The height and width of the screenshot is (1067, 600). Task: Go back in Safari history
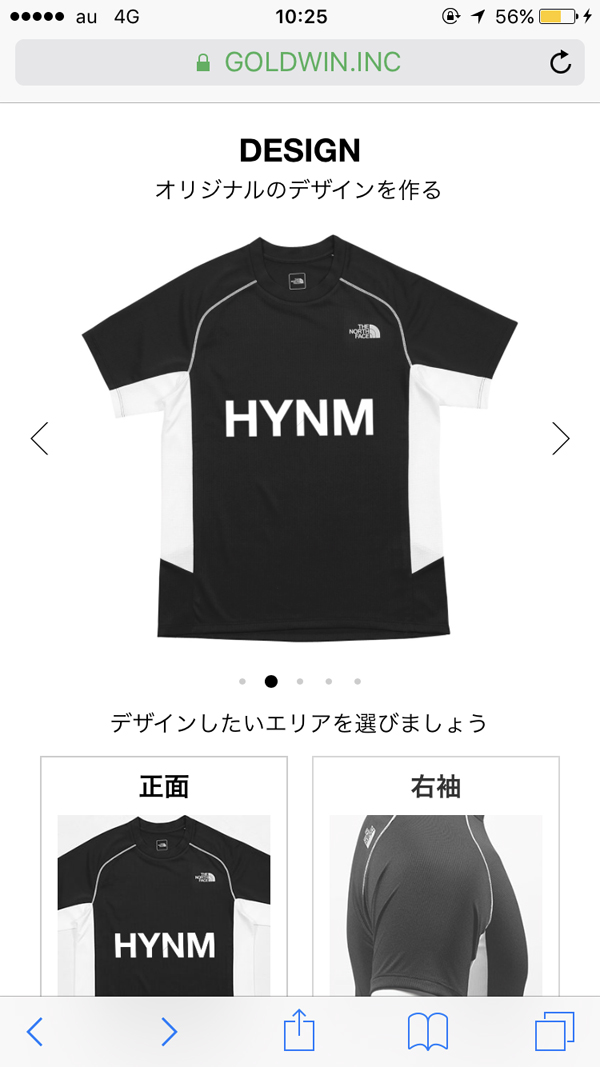pos(35,1032)
